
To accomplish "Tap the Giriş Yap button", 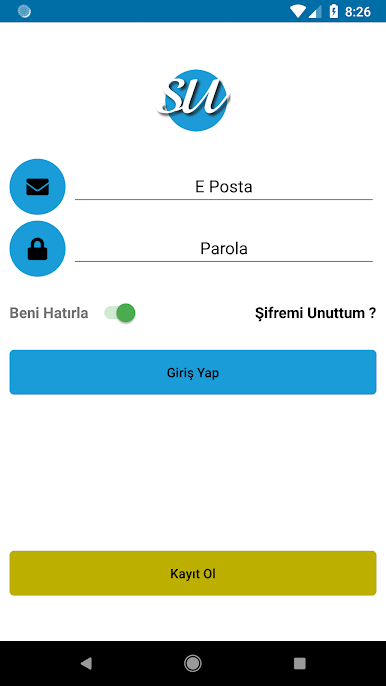I will point(193,372).
